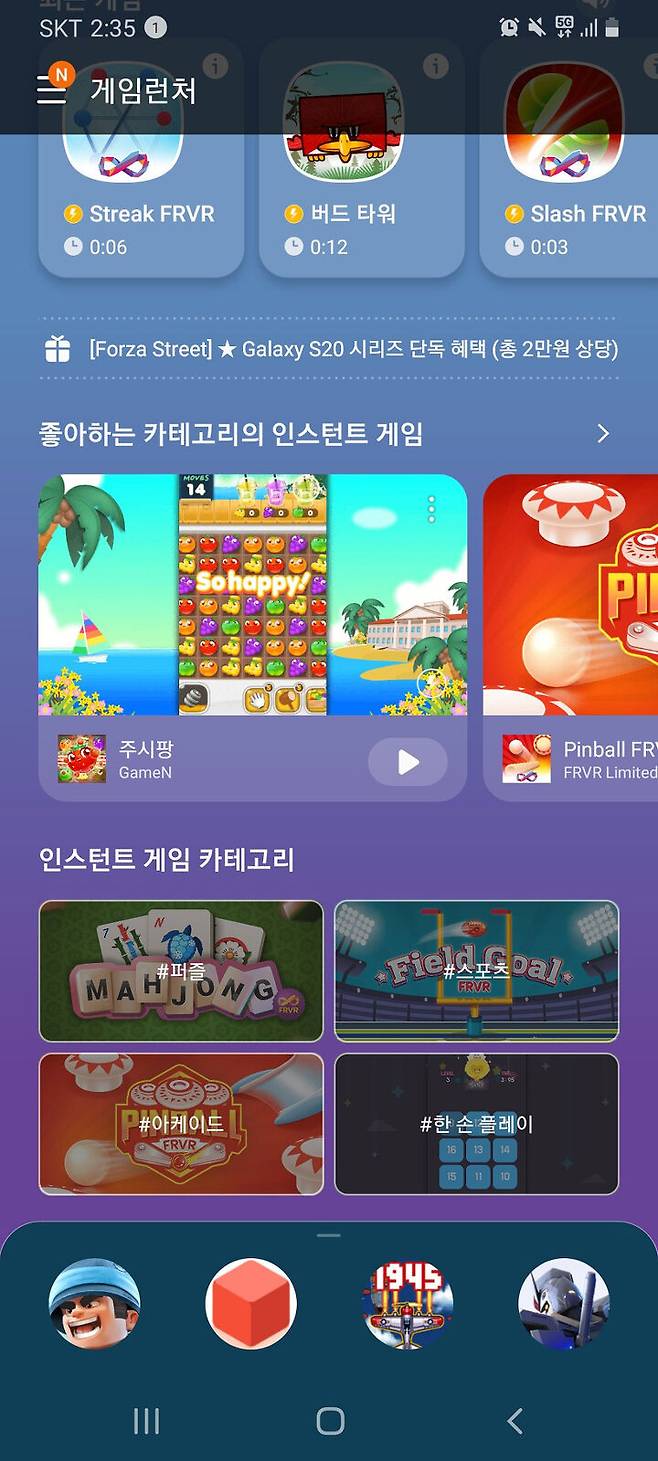Select the #한 손 플레이 category tile
Screen dimensions: 658x1461
tap(476, 1124)
